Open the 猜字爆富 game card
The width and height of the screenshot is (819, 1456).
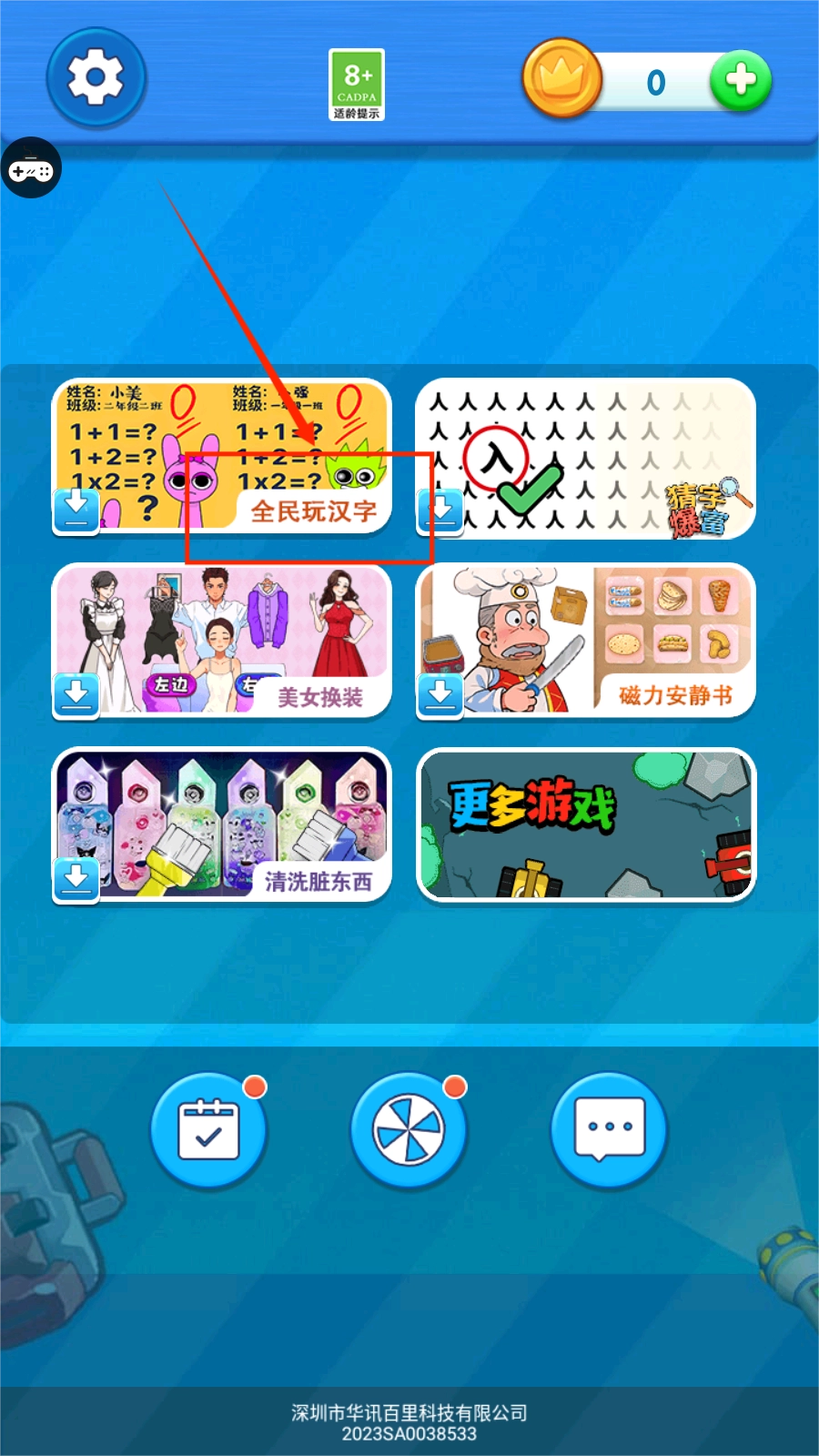pyautogui.click(x=585, y=458)
